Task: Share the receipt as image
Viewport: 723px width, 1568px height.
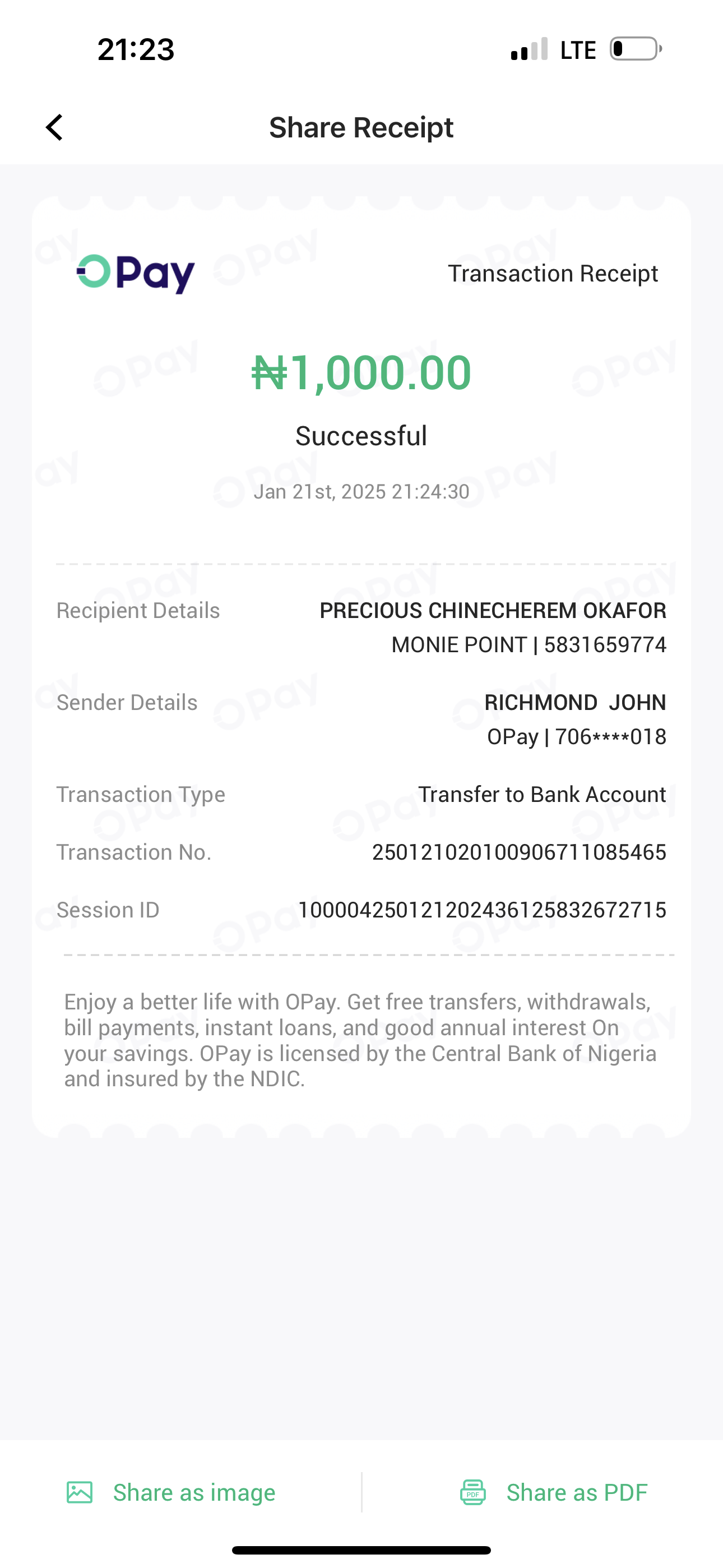Action: pyautogui.click(x=172, y=1492)
